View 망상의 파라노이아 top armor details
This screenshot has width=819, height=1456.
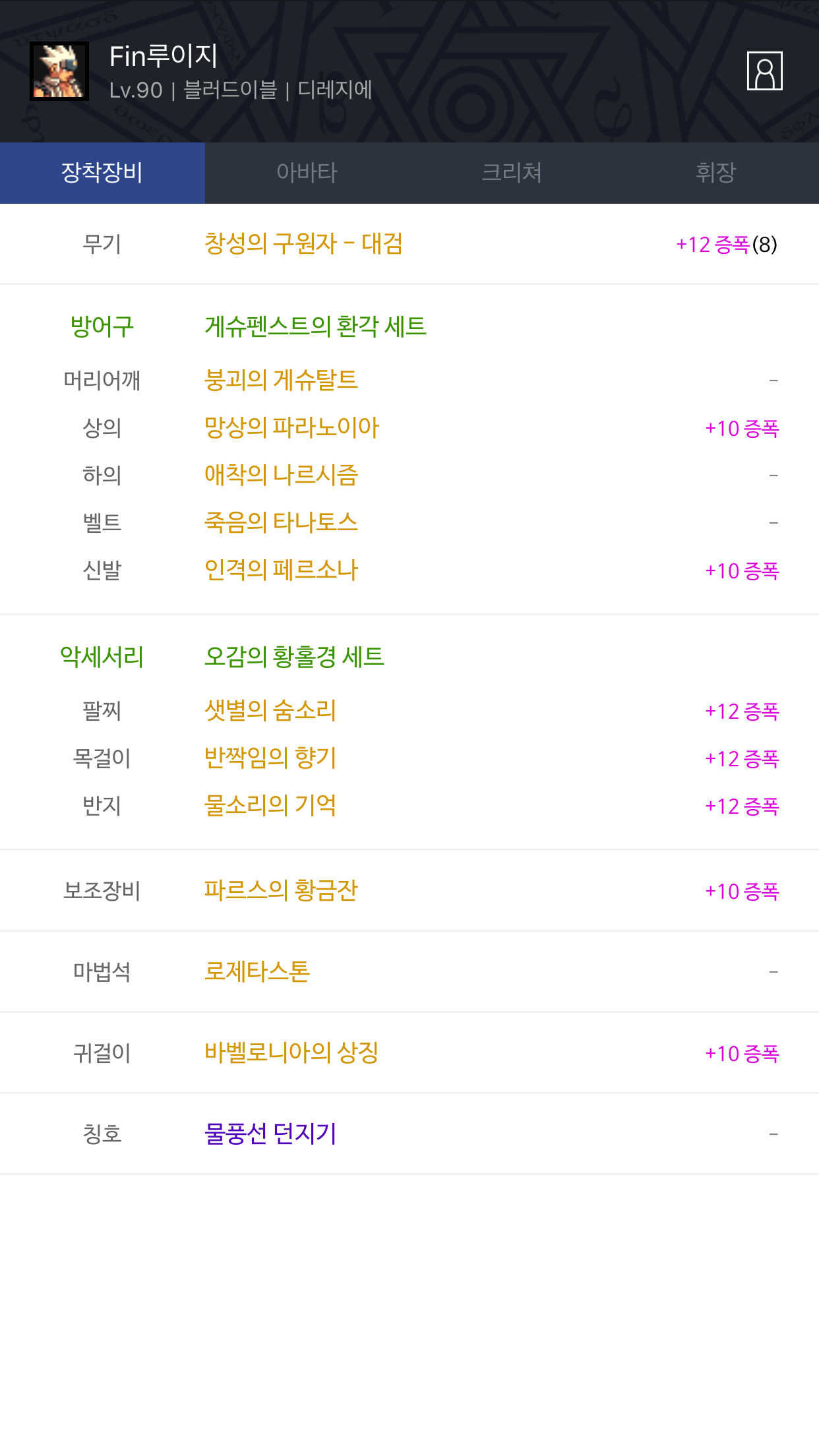pyautogui.click(x=291, y=427)
